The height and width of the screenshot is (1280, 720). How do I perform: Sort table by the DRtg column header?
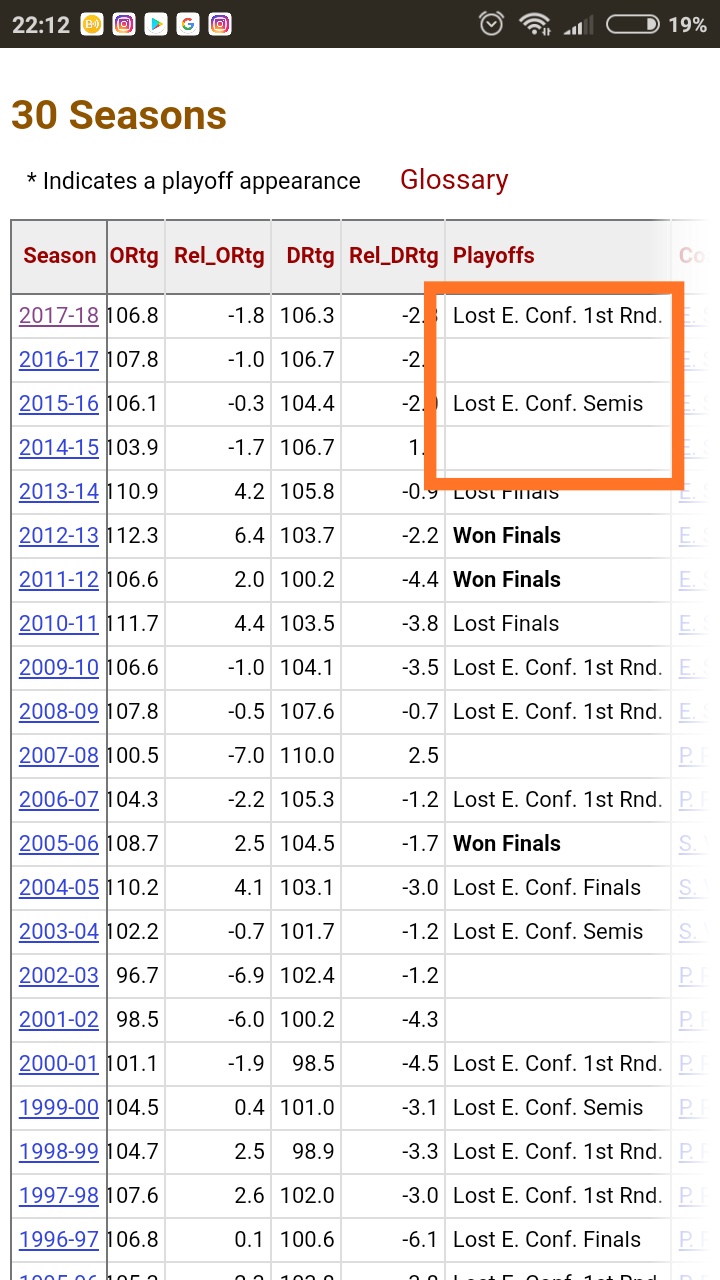pos(309,256)
